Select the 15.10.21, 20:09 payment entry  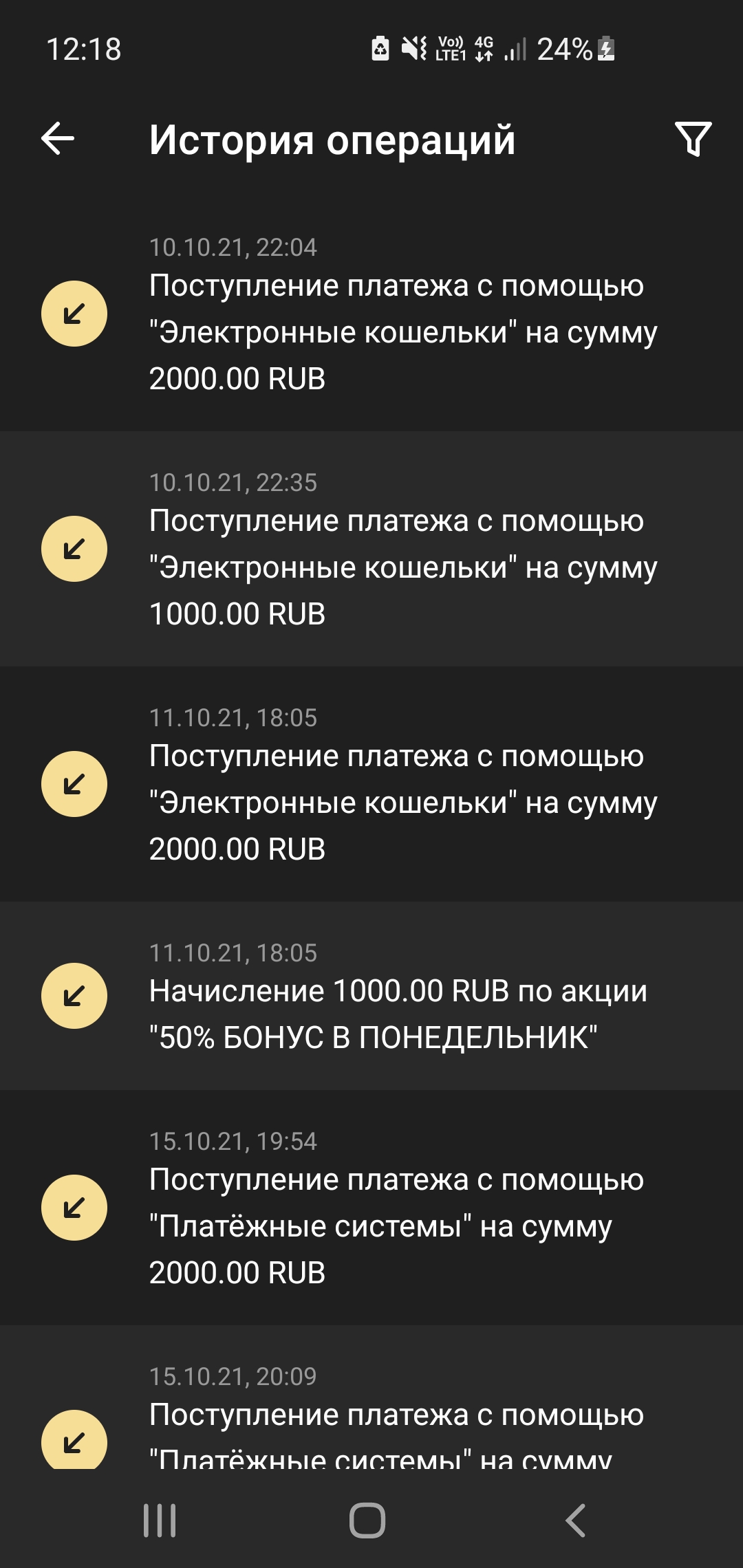point(371,1397)
